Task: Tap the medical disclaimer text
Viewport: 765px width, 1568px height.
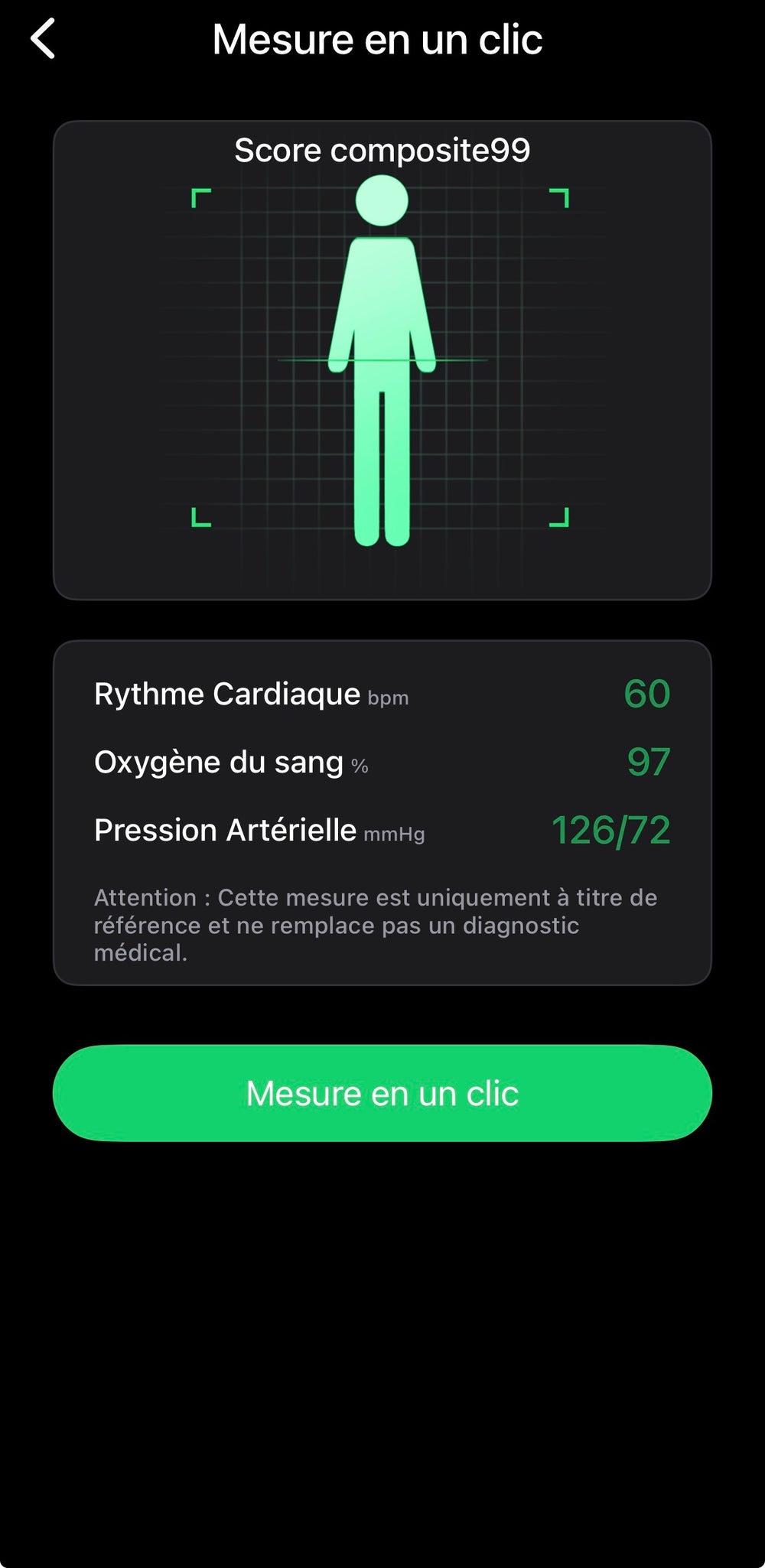Action: pos(375,926)
